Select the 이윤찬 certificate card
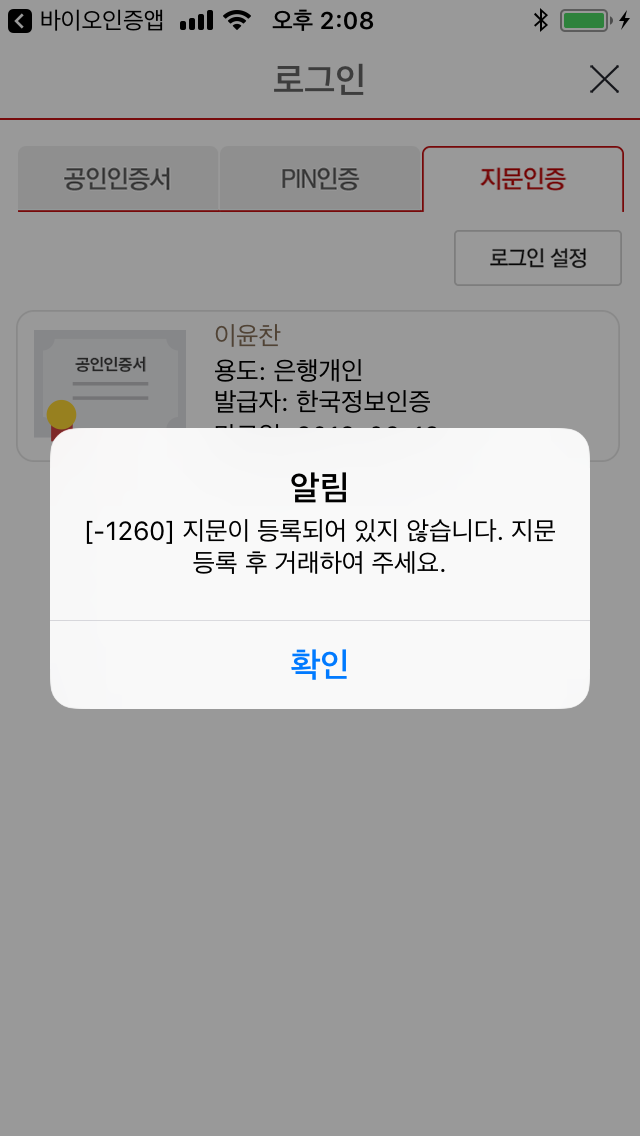 (318, 385)
